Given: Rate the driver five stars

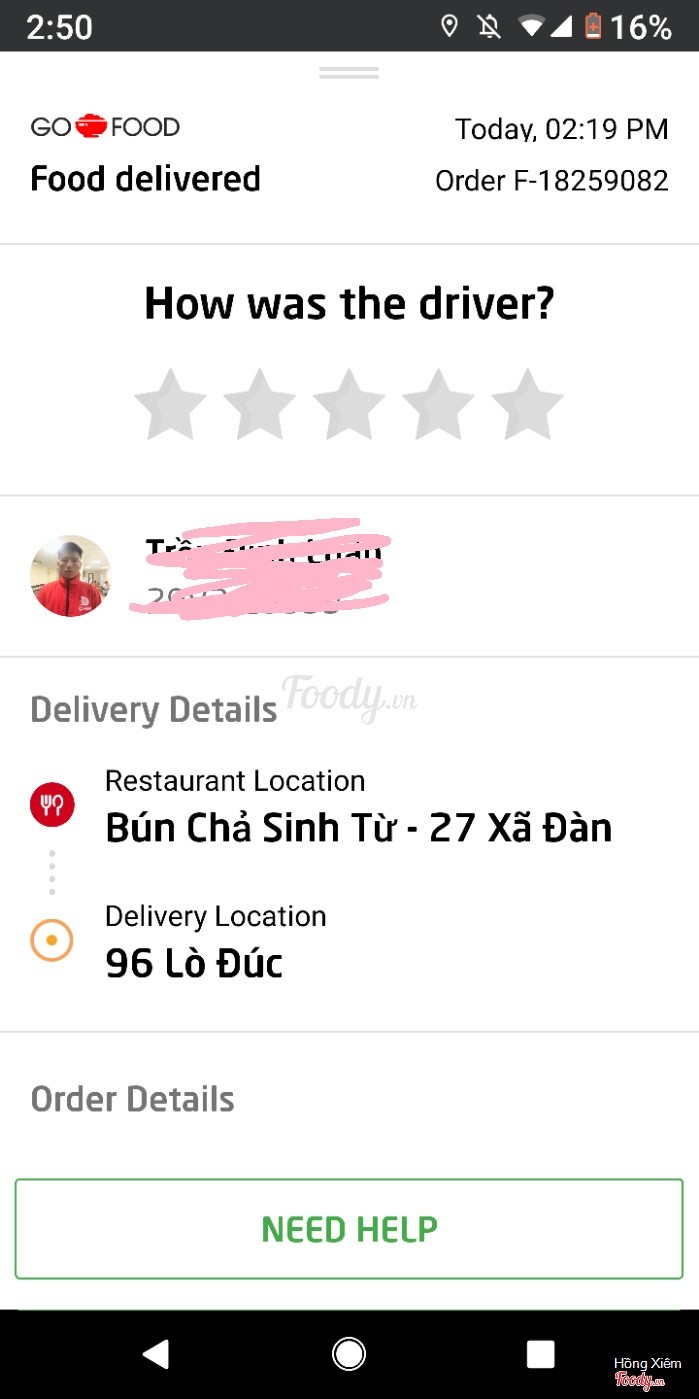Looking at the screenshot, I should pyautogui.click(x=527, y=405).
